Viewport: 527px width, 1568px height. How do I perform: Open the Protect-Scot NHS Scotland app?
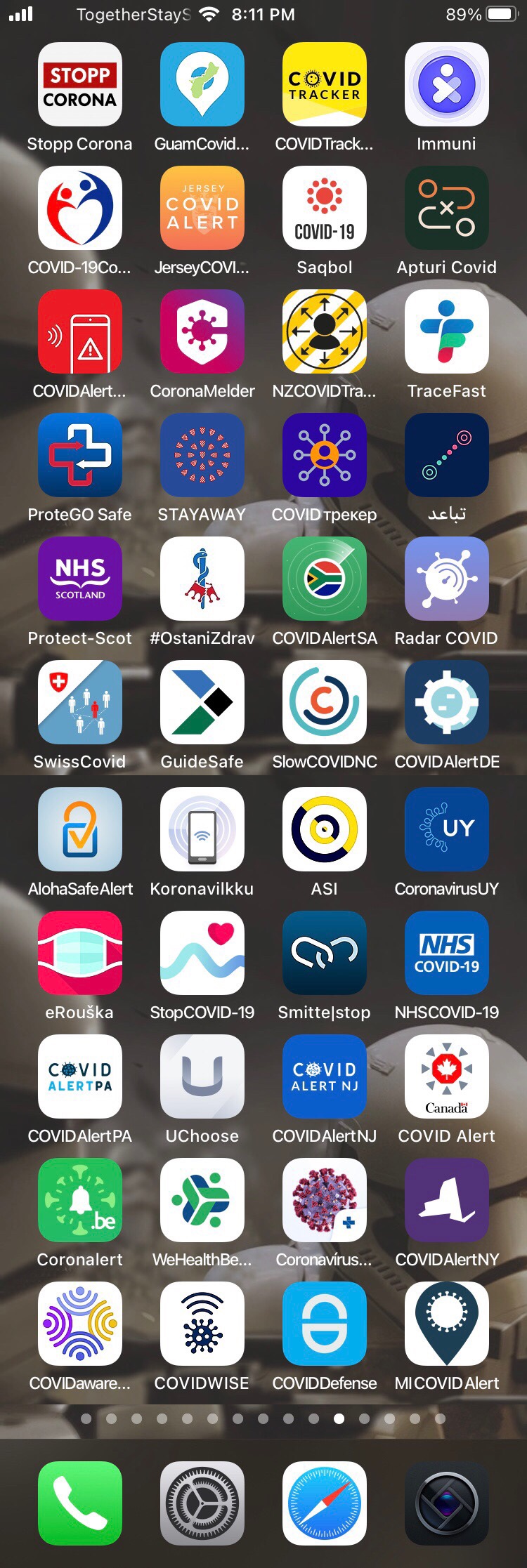coord(79,579)
